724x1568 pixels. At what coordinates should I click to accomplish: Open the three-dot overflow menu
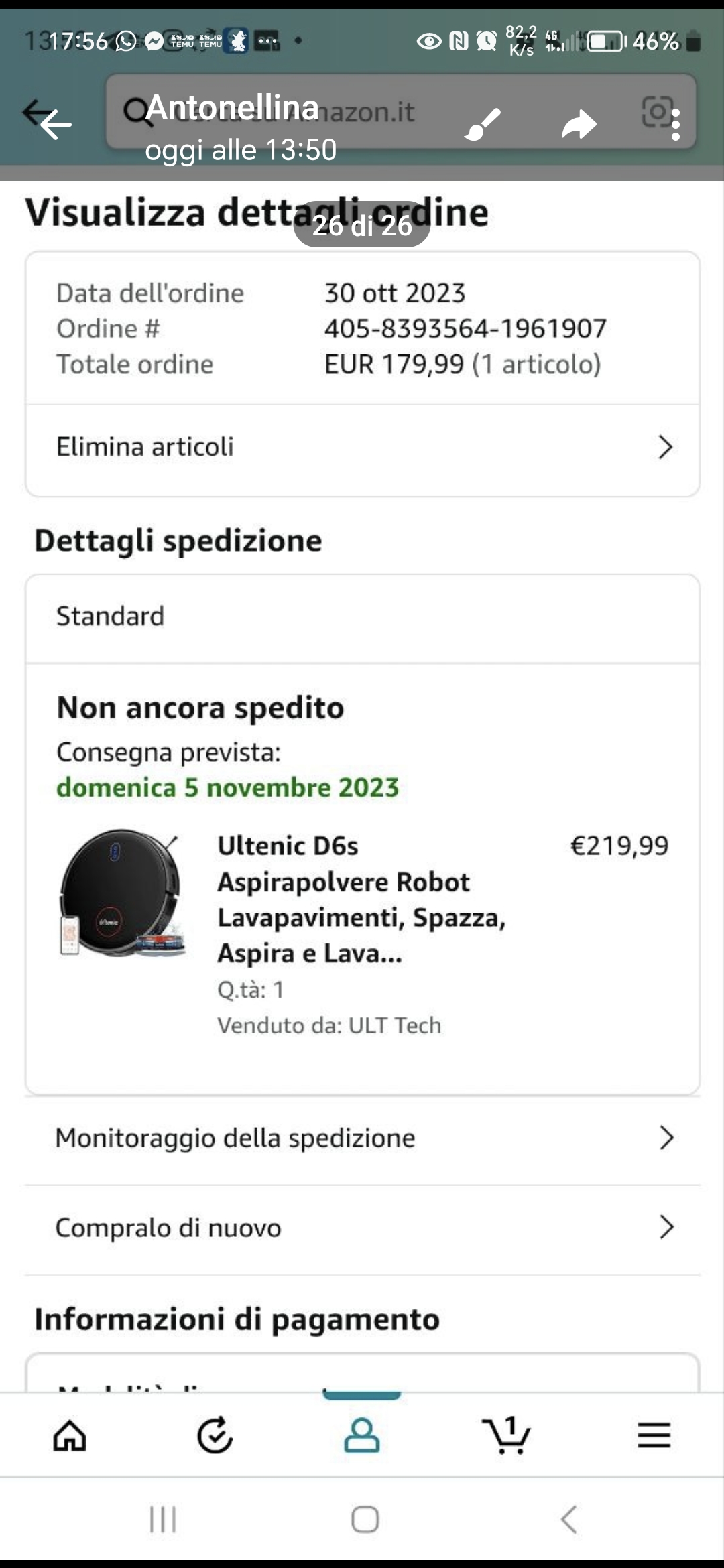(675, 125)
